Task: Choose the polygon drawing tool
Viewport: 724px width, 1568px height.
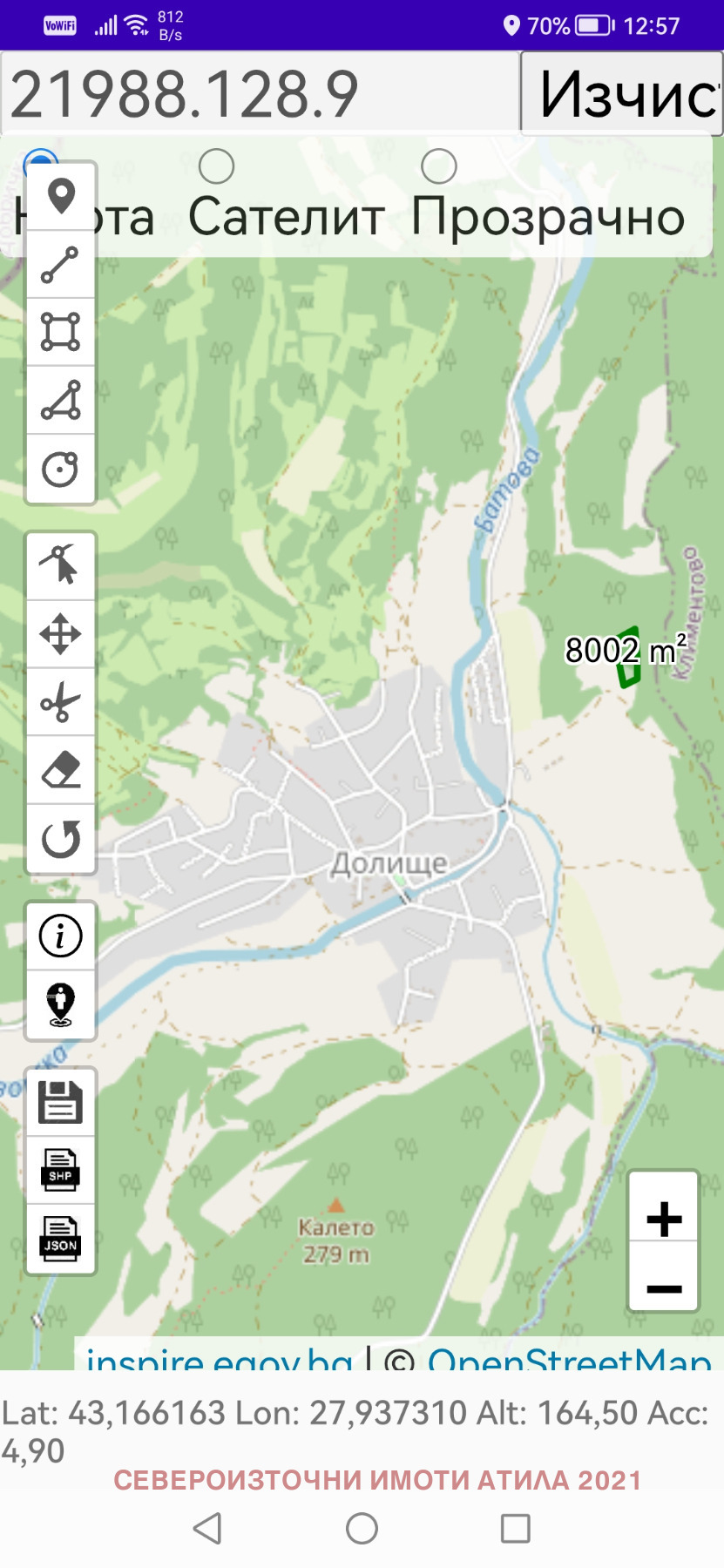Action: click(60, 333)
